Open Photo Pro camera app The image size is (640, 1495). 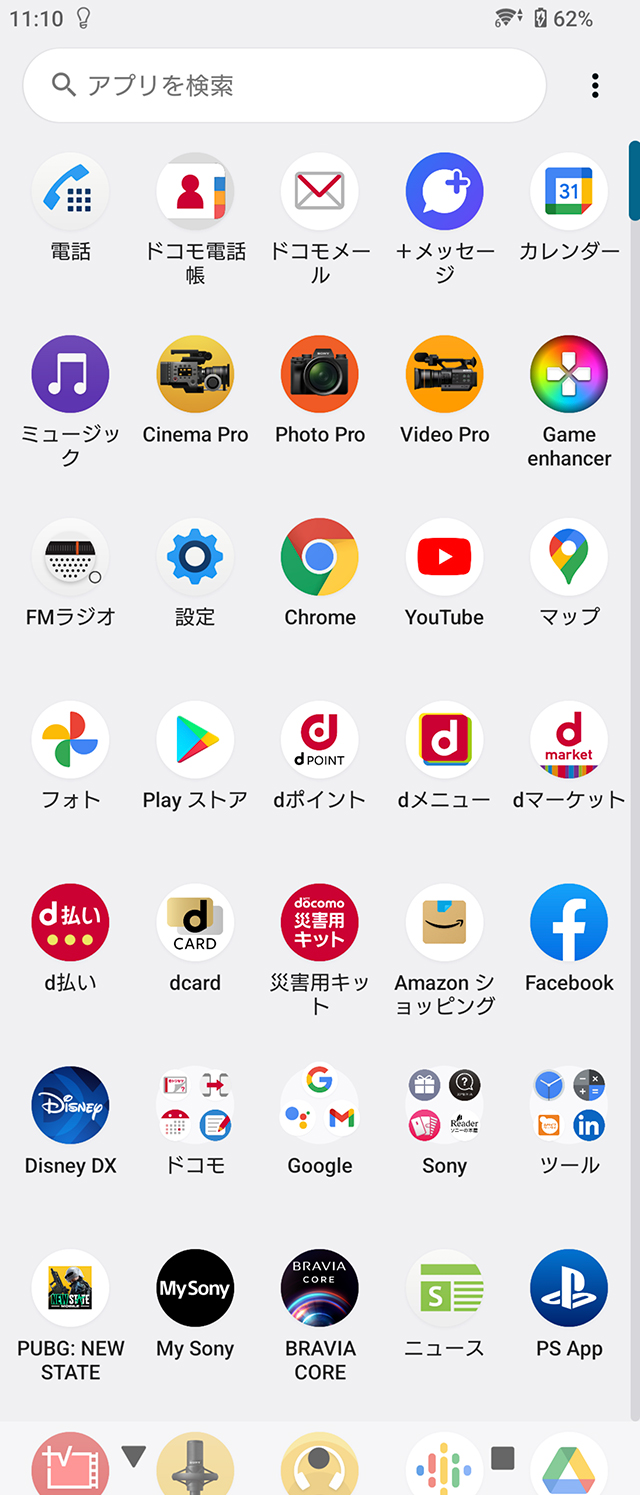[x=320, y=375]
